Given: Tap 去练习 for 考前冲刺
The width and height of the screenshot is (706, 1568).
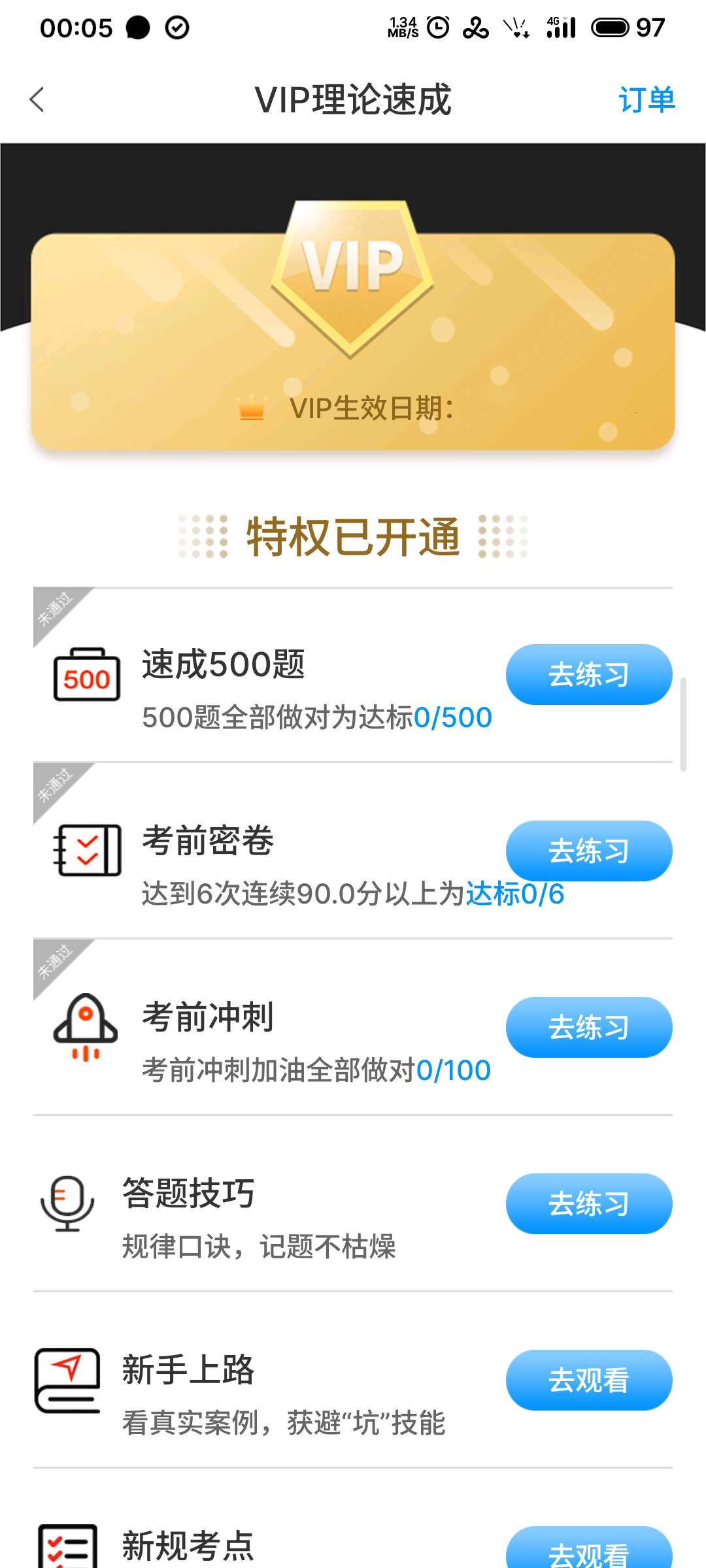Looking at the screenshot, I should [588, 1027].
